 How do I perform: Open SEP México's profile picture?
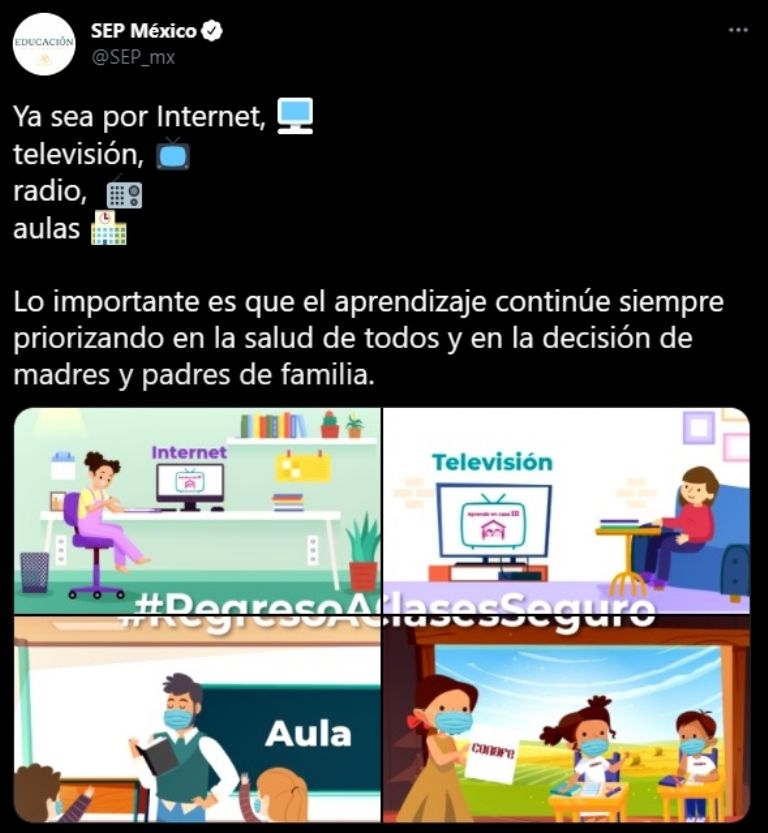pyautogui.click(x=44, y=44)
